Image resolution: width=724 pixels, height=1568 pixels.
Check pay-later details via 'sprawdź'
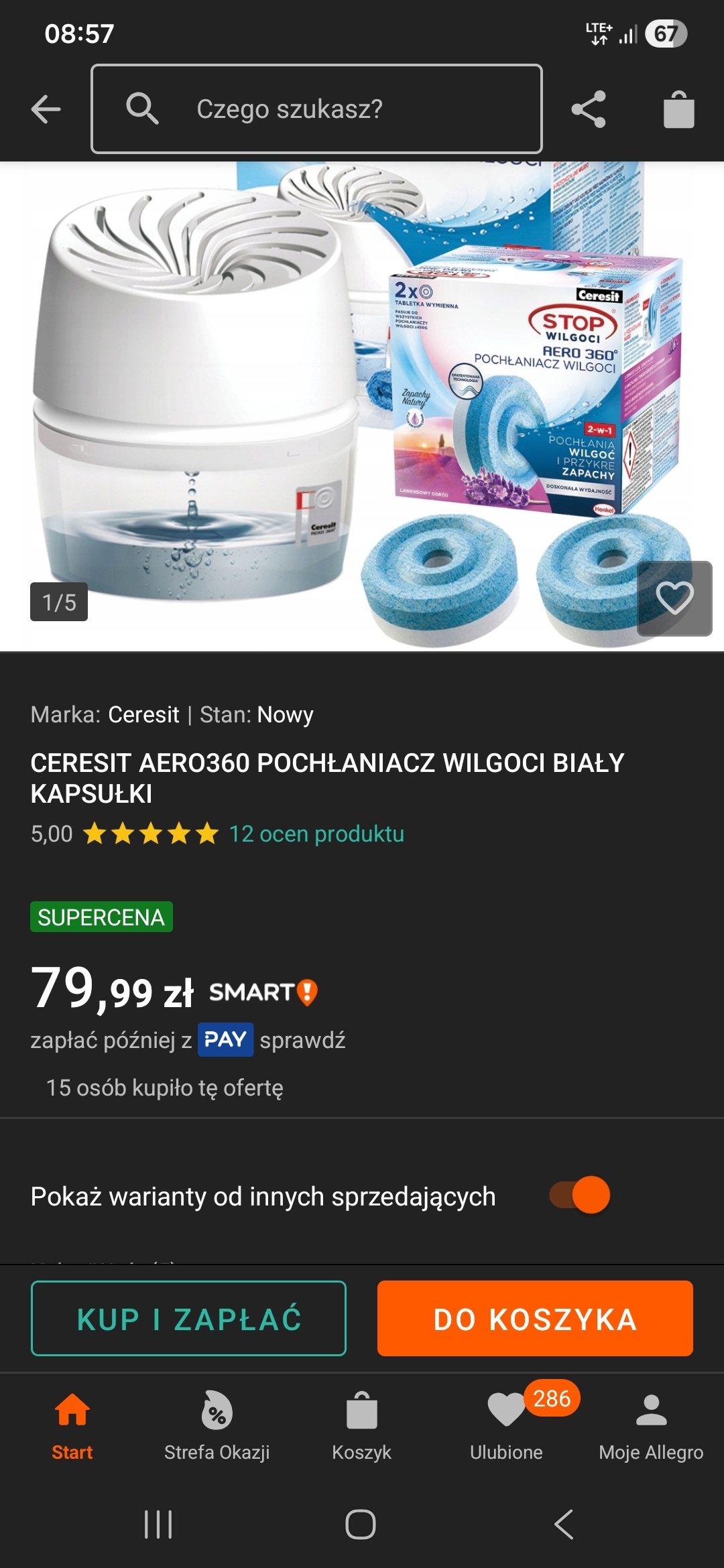pyautogui.click(x=302, y=1040)
